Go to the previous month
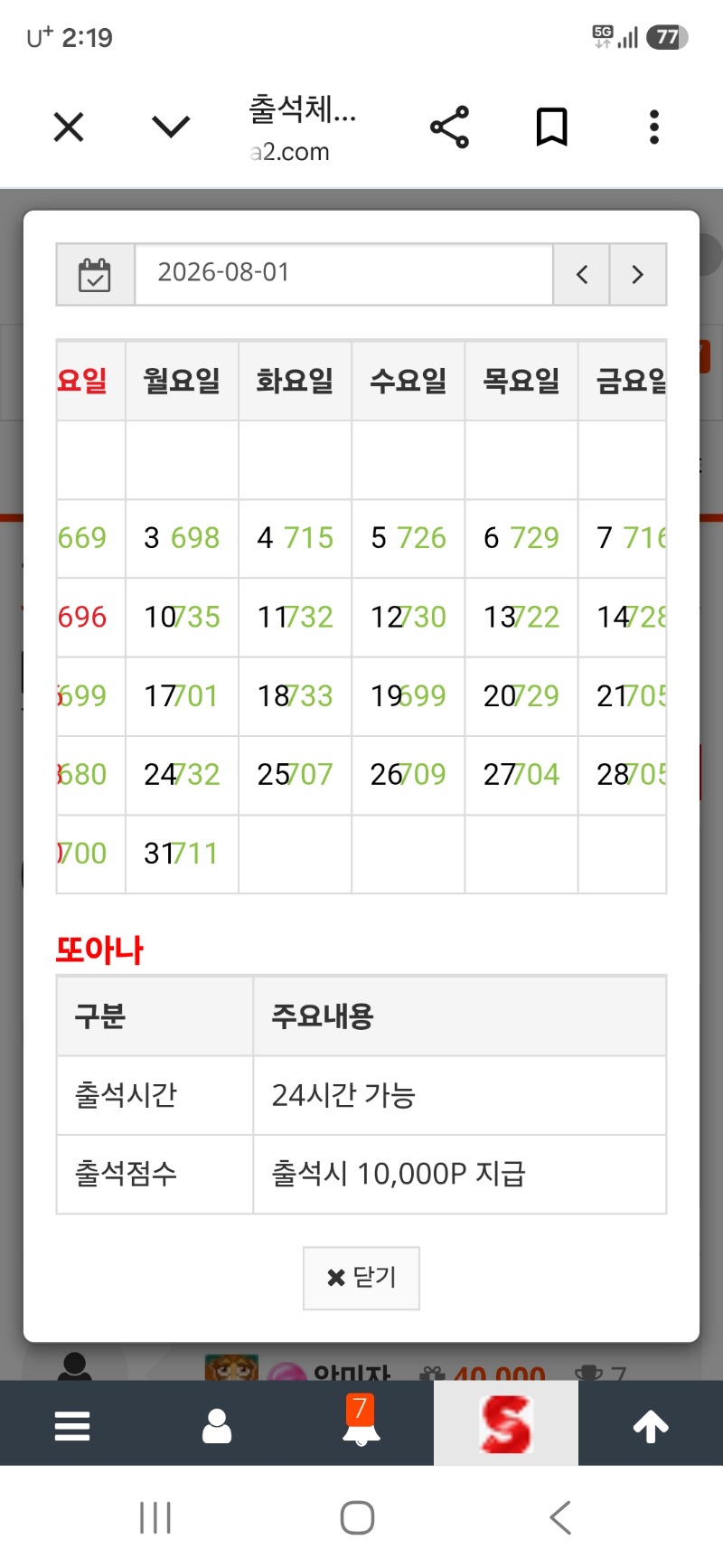723x1568 pixels. click(582, 274)
